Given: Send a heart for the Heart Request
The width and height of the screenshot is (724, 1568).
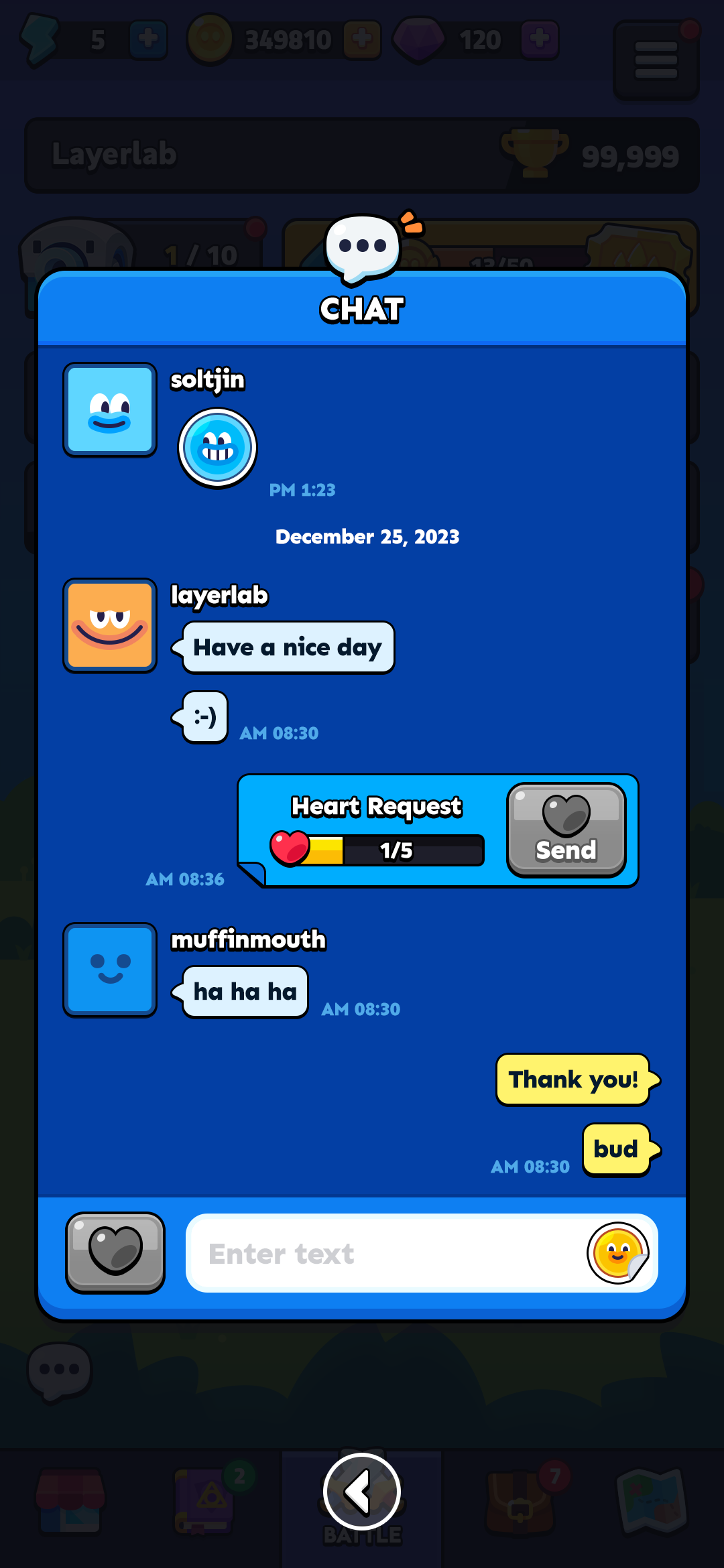Looking at the screenshot, I should coord(566,830).
